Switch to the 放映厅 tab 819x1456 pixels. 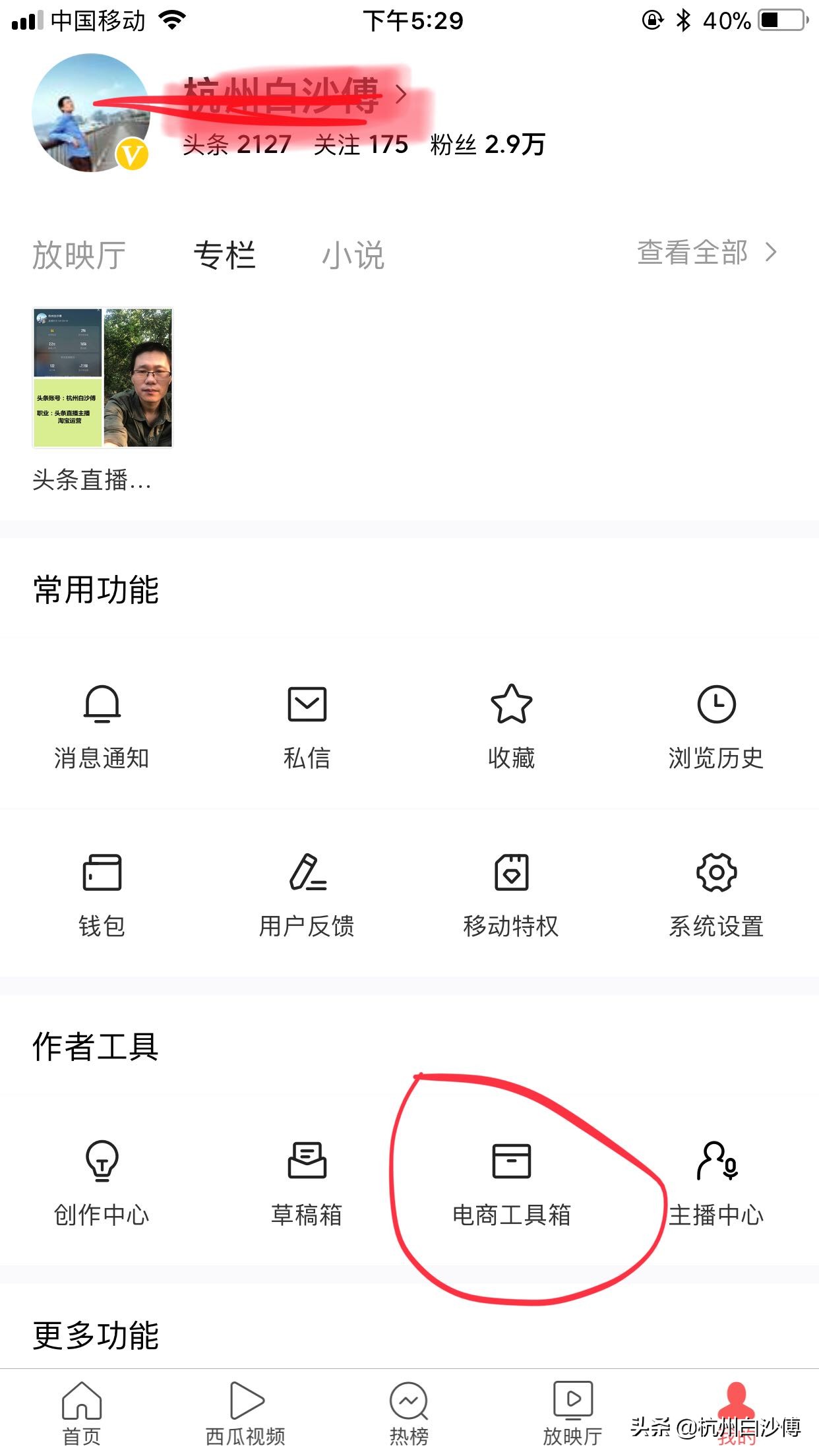78,255
